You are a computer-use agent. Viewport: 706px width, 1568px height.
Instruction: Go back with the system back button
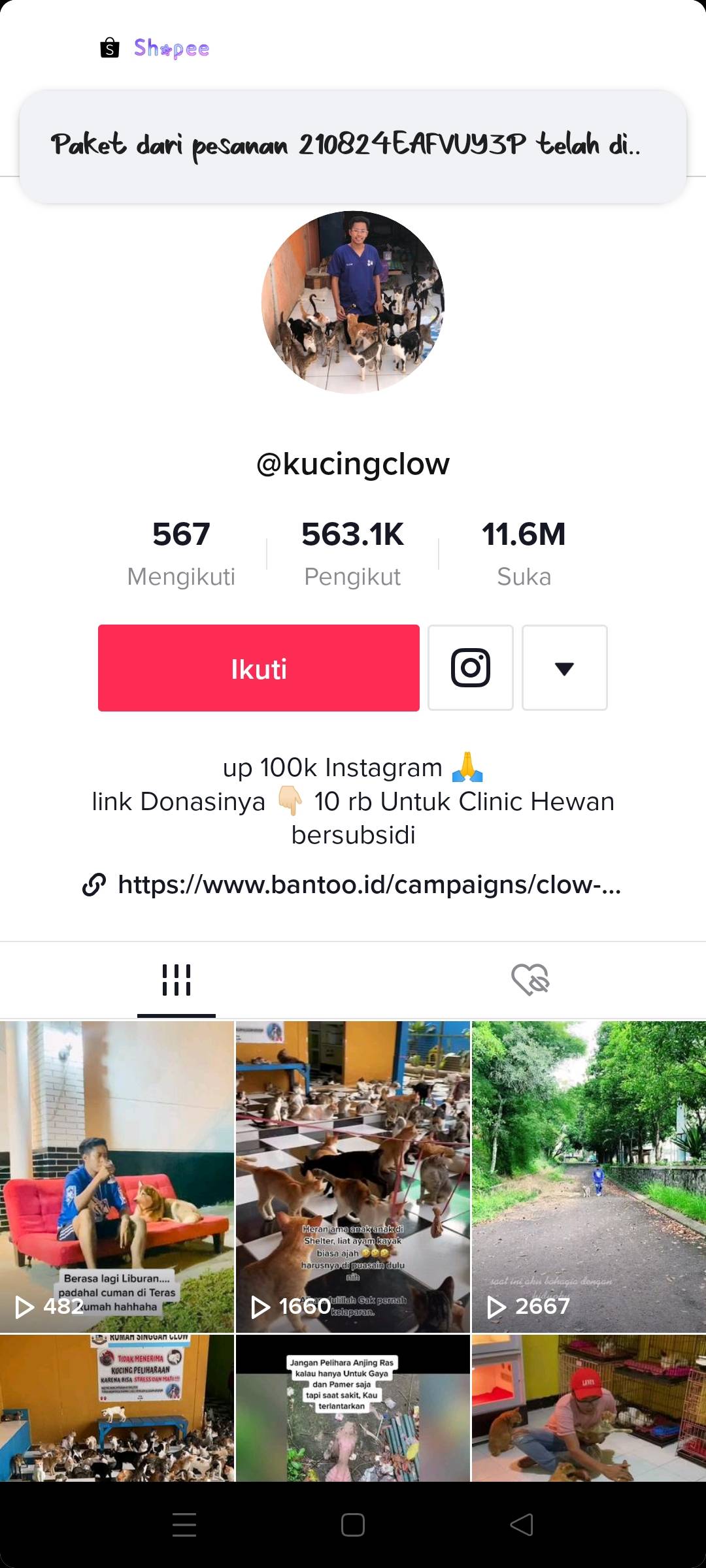coord(522,1525)
